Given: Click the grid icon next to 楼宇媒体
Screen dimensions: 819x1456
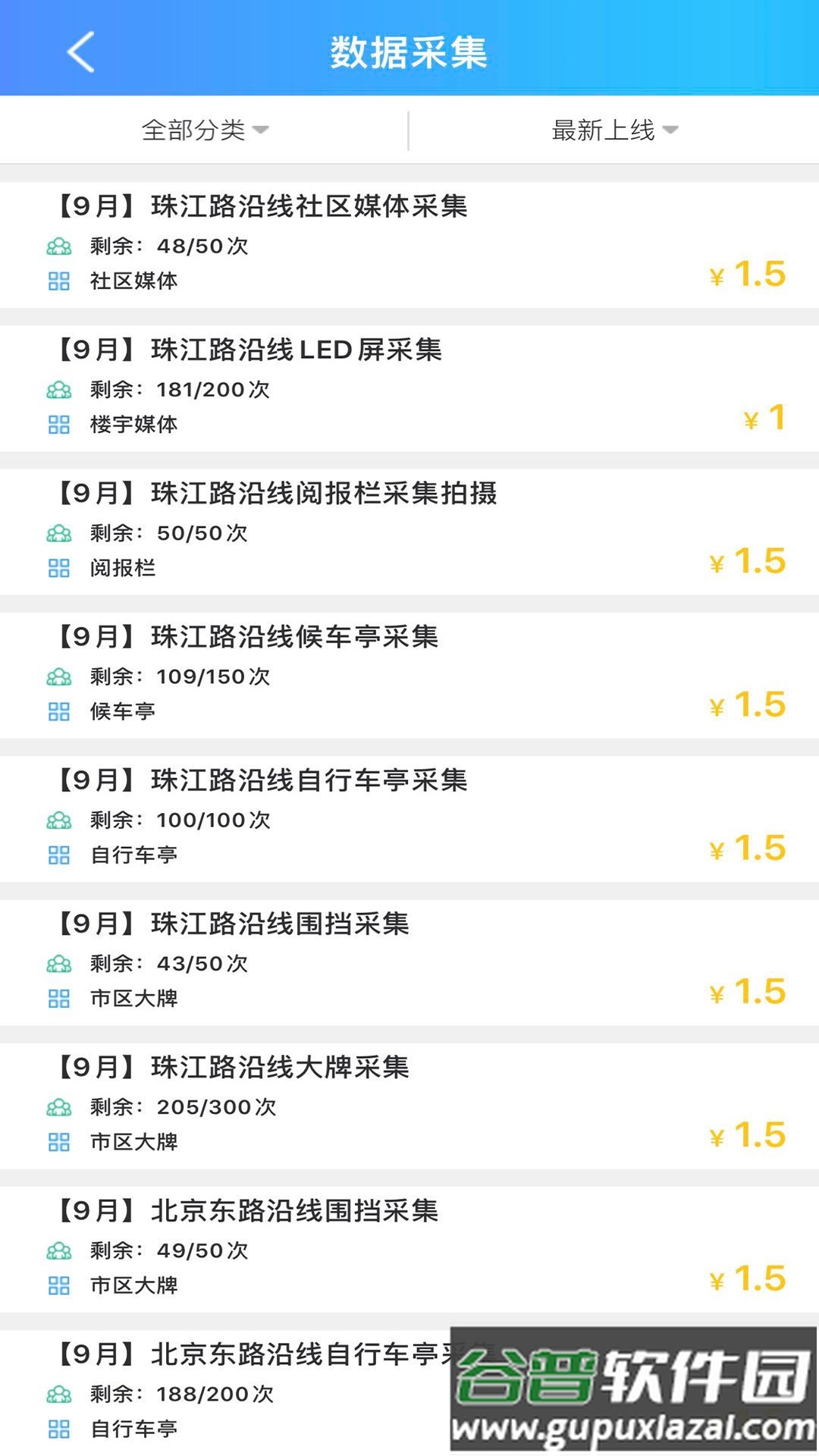Looking at the screenshot, I should (x=59, y=425).
